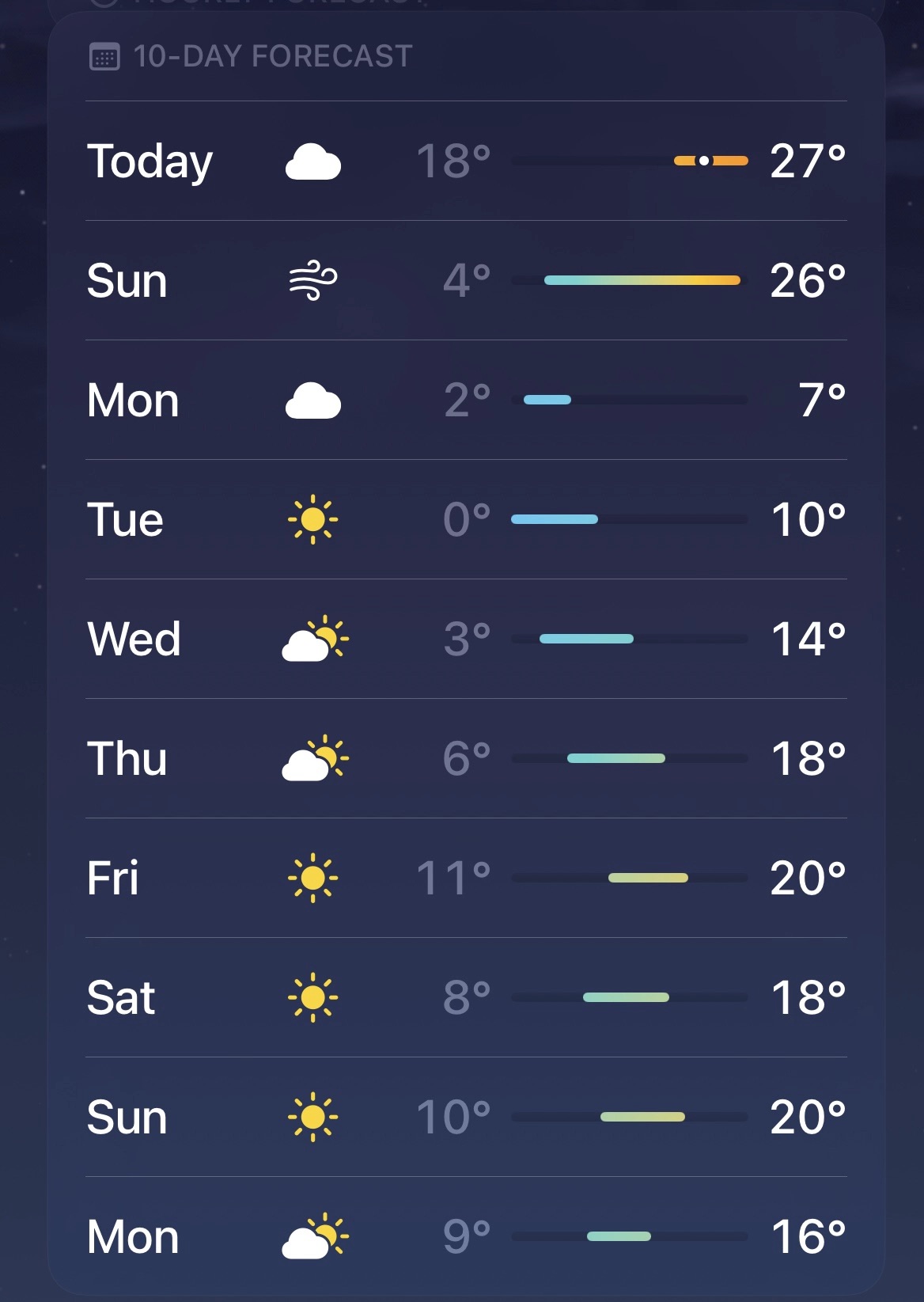Image resolution: width=924 pixels, height=1302 pixels.
Task: Select the sunny Sun row with 10° low
Action: 465,1118
